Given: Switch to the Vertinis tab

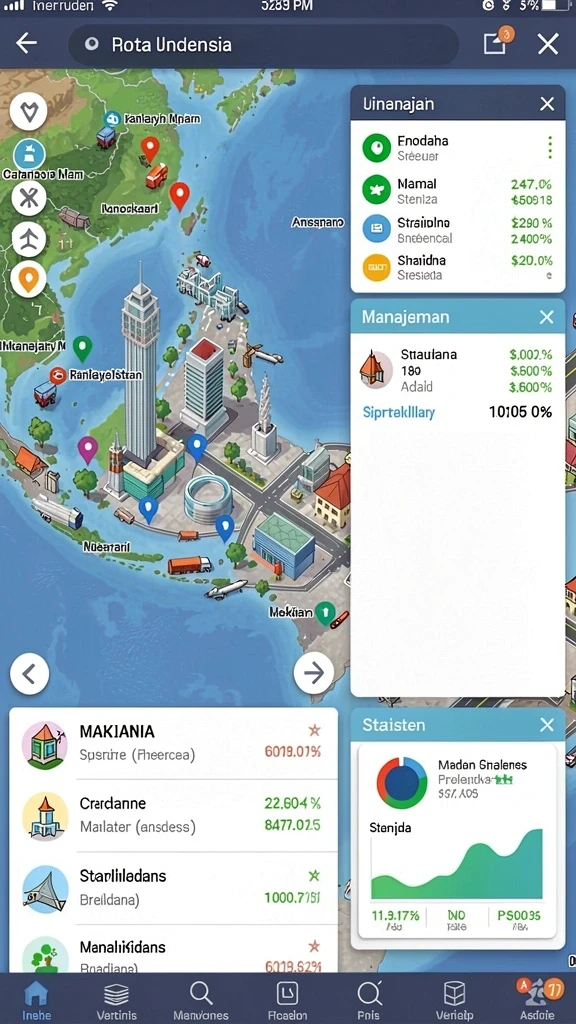Looking at the screenshot, I should tap(117, 1000).
